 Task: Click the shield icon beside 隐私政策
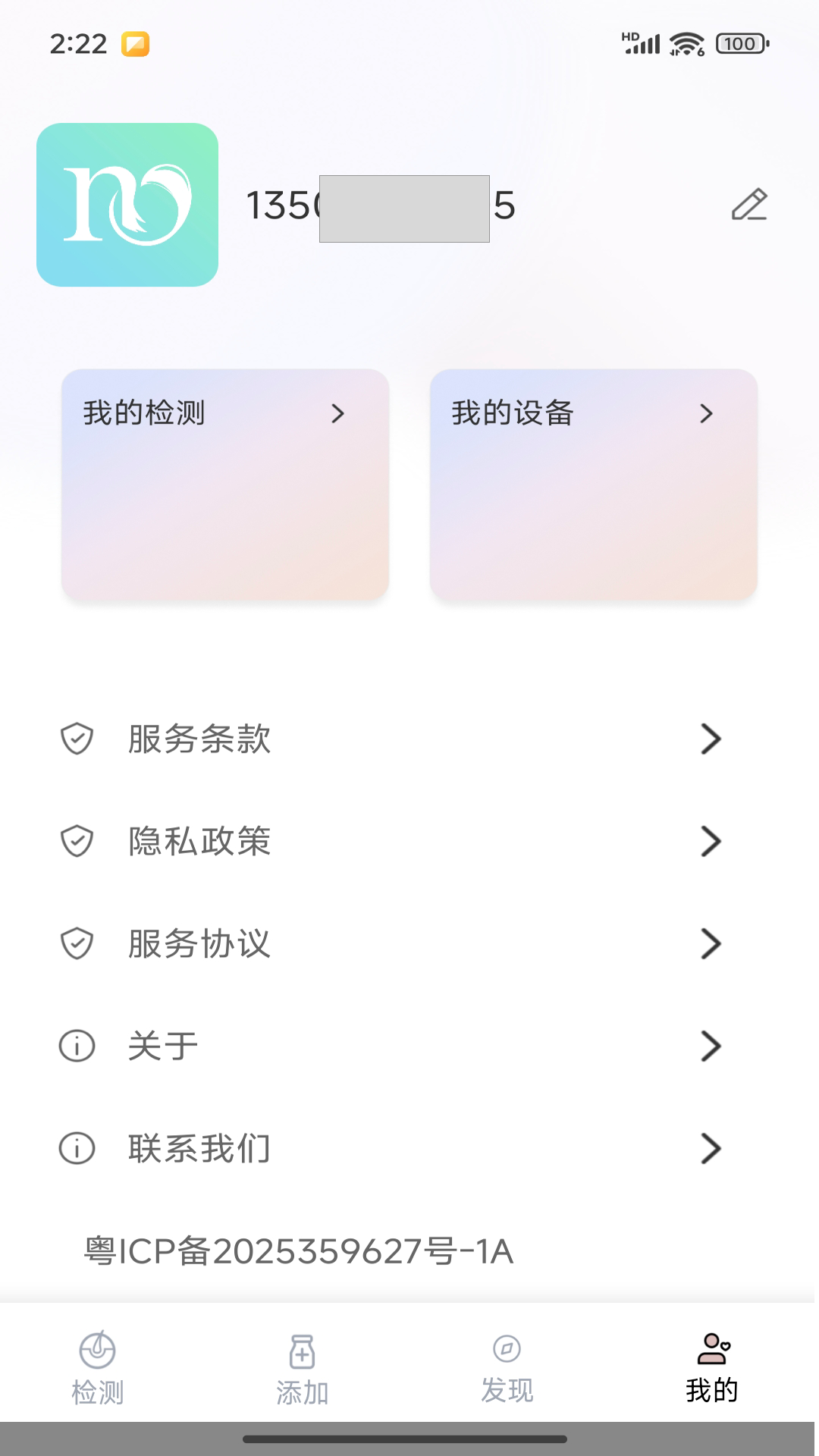tap(76, 840)
